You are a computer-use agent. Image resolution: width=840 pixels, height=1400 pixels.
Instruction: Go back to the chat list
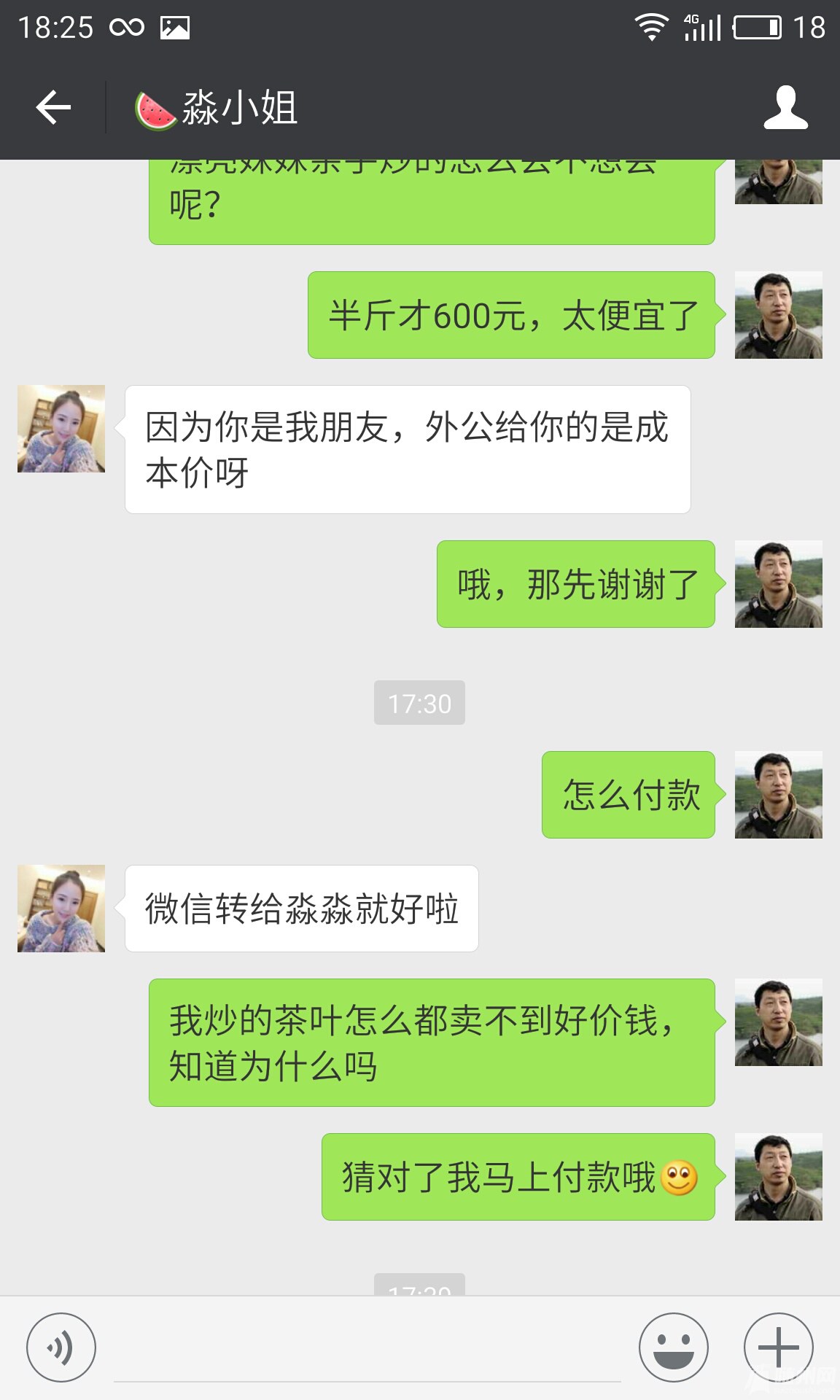click(53, 108)
